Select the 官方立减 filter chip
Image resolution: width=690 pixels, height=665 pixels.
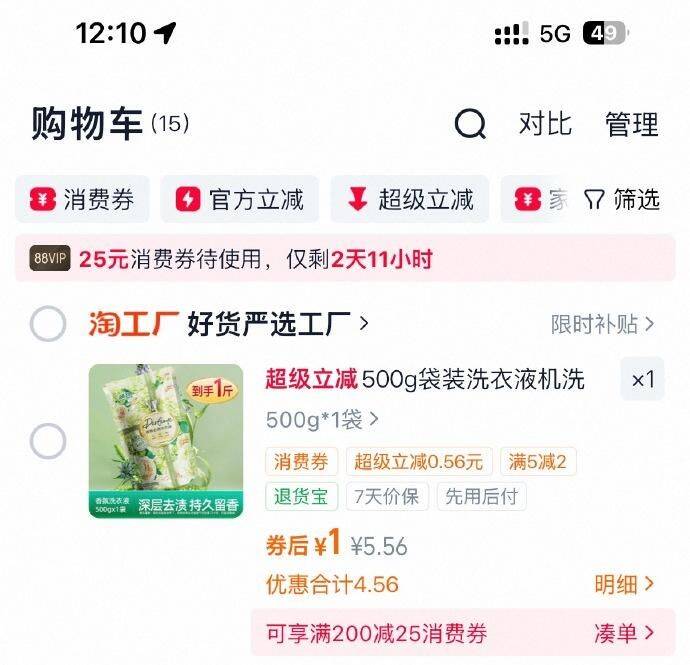[240, 199]
